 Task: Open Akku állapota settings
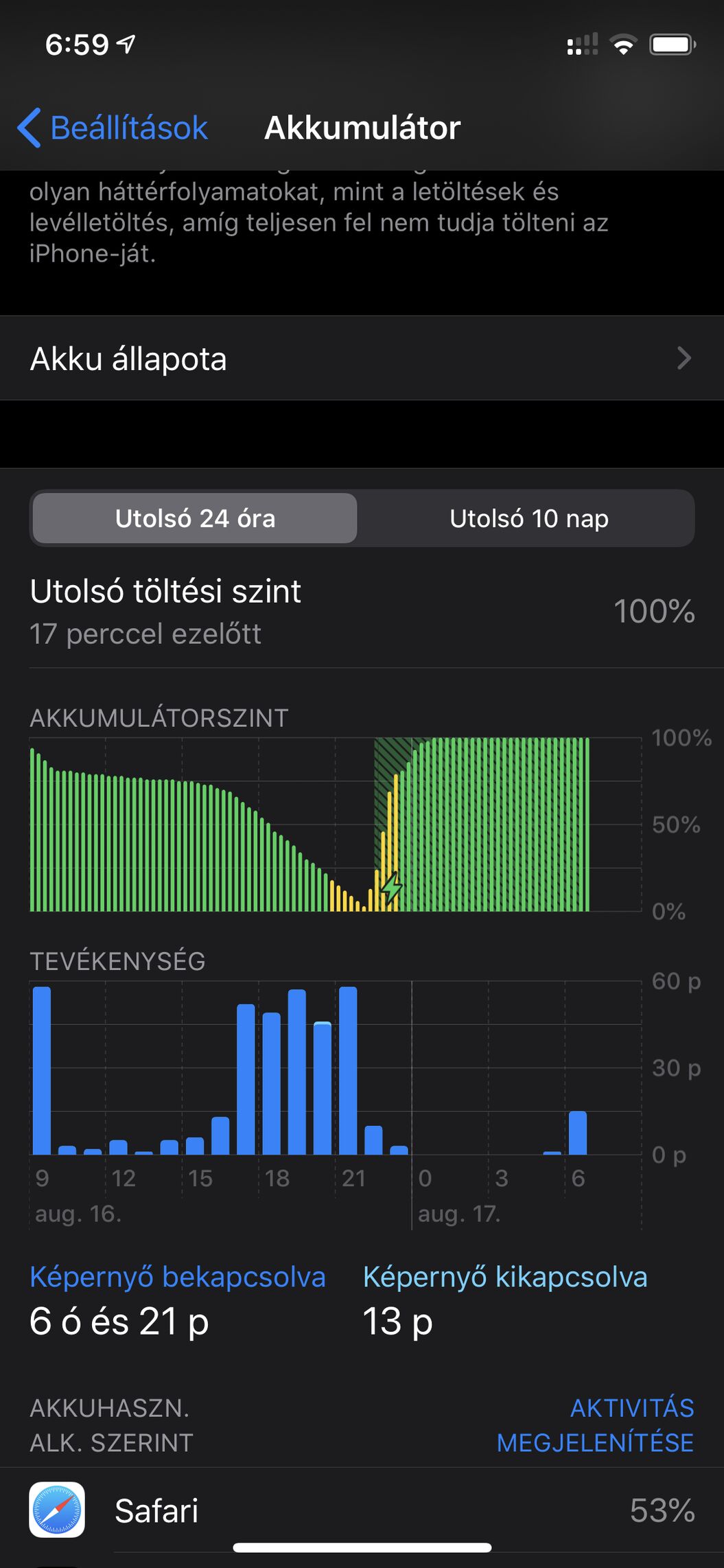pos(362,358)
